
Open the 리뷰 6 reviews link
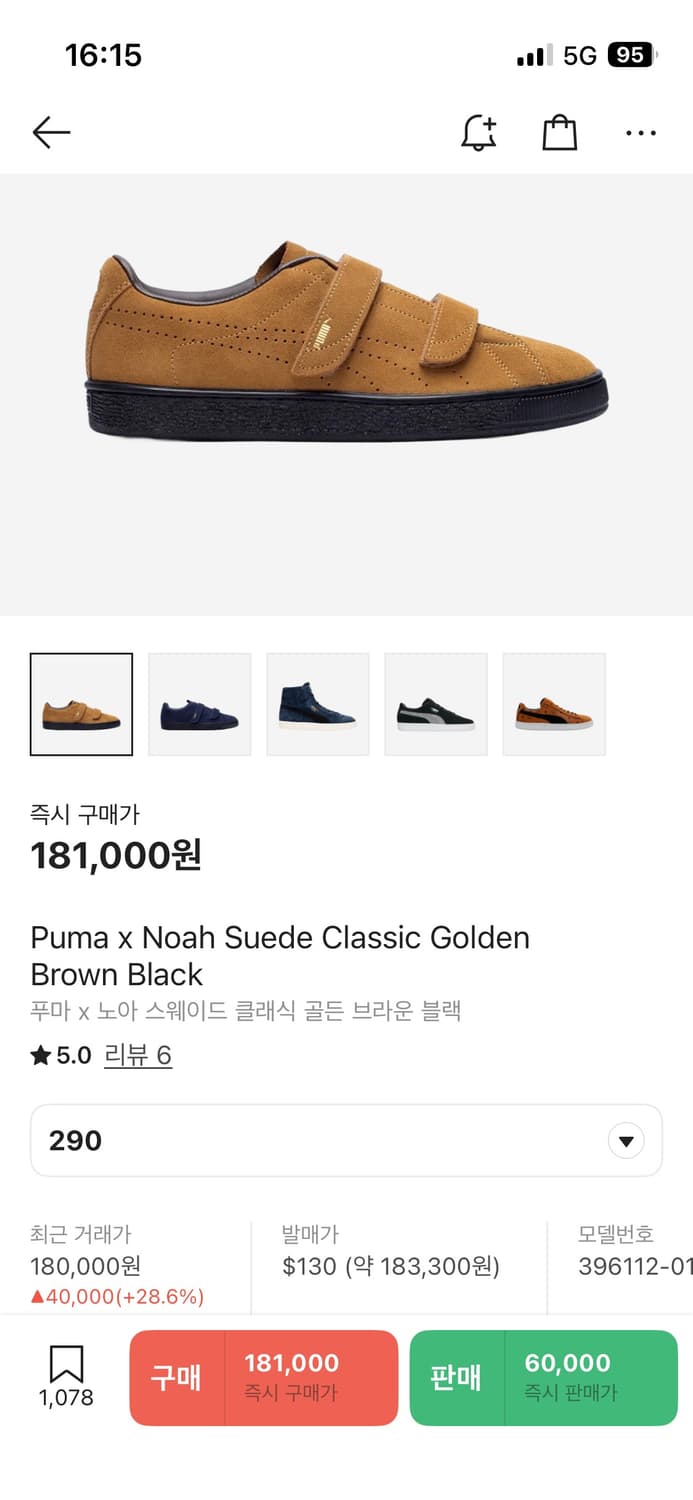[138, 1055]
